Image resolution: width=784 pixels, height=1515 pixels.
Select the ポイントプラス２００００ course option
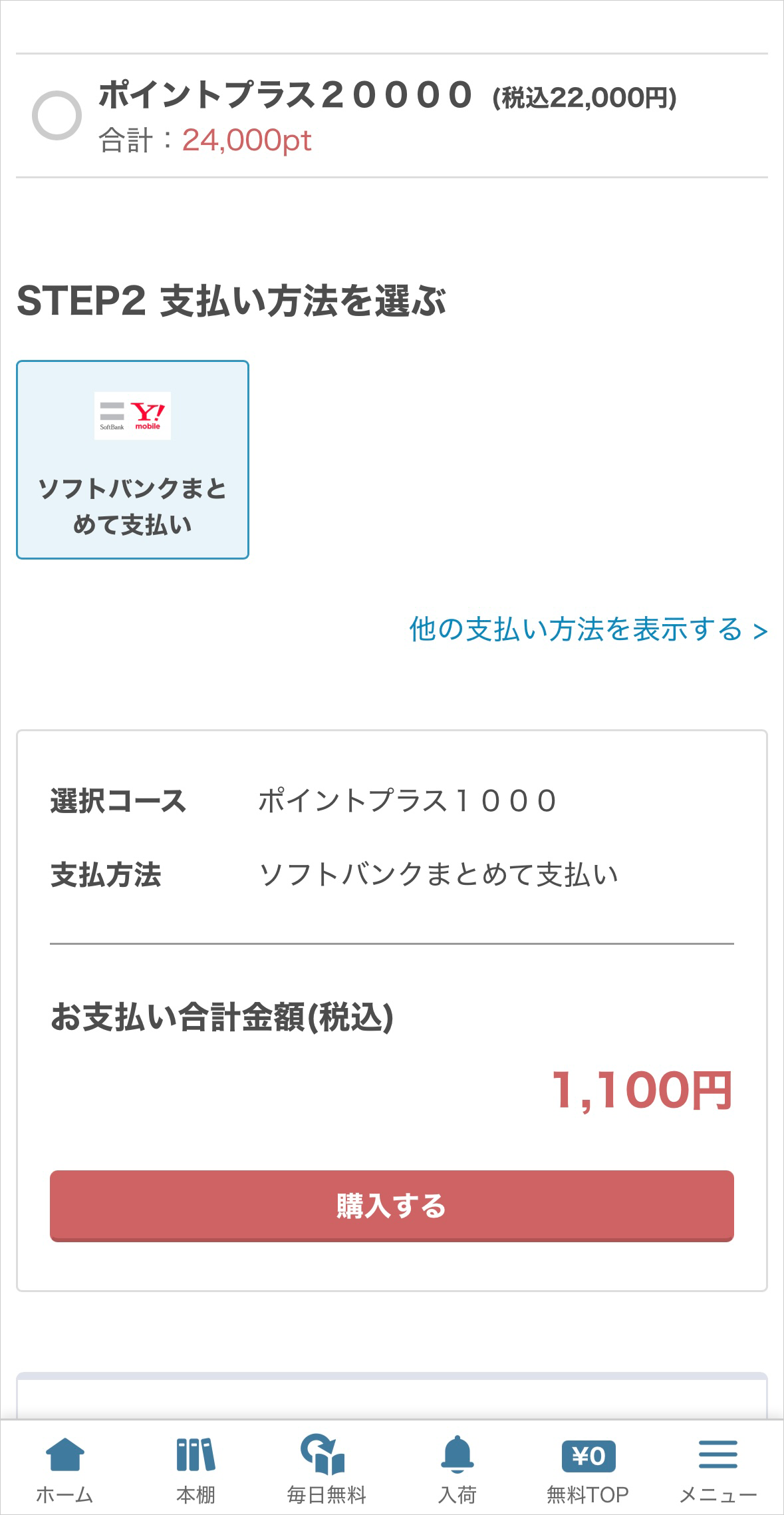(57, 116)
